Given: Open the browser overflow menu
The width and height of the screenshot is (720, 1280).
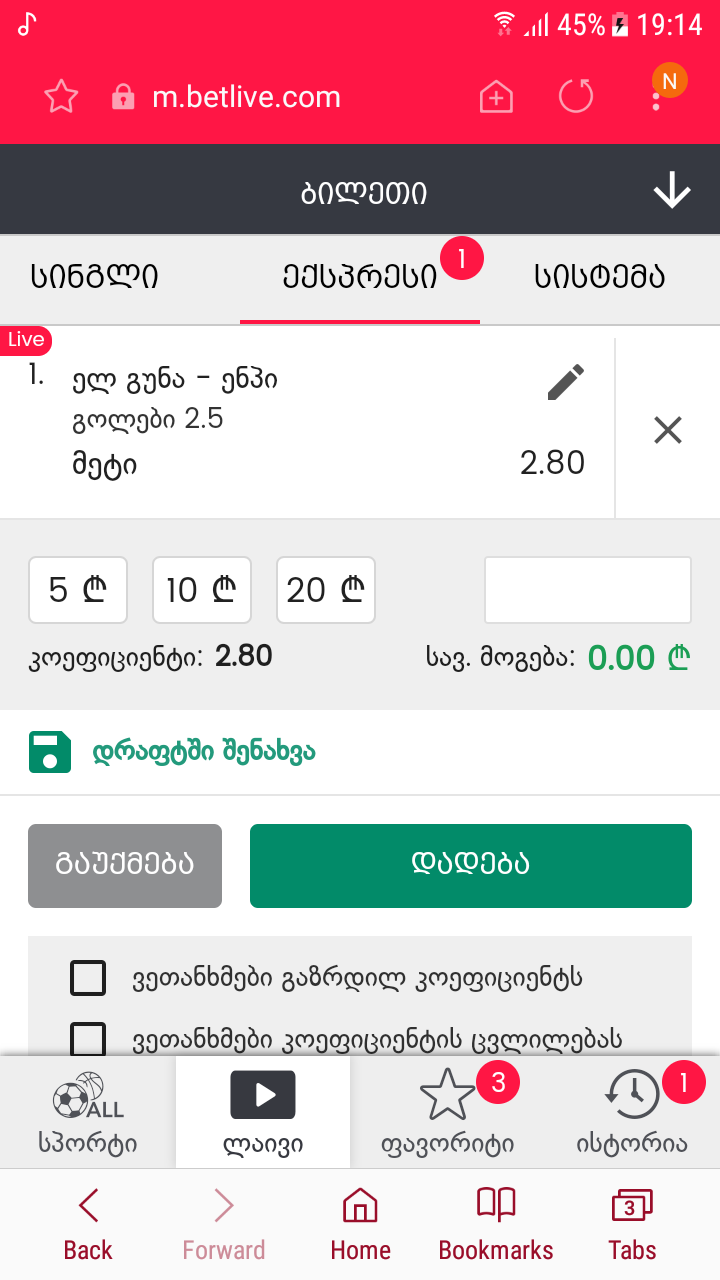Looking at the screenshot, I should point(656,97).
